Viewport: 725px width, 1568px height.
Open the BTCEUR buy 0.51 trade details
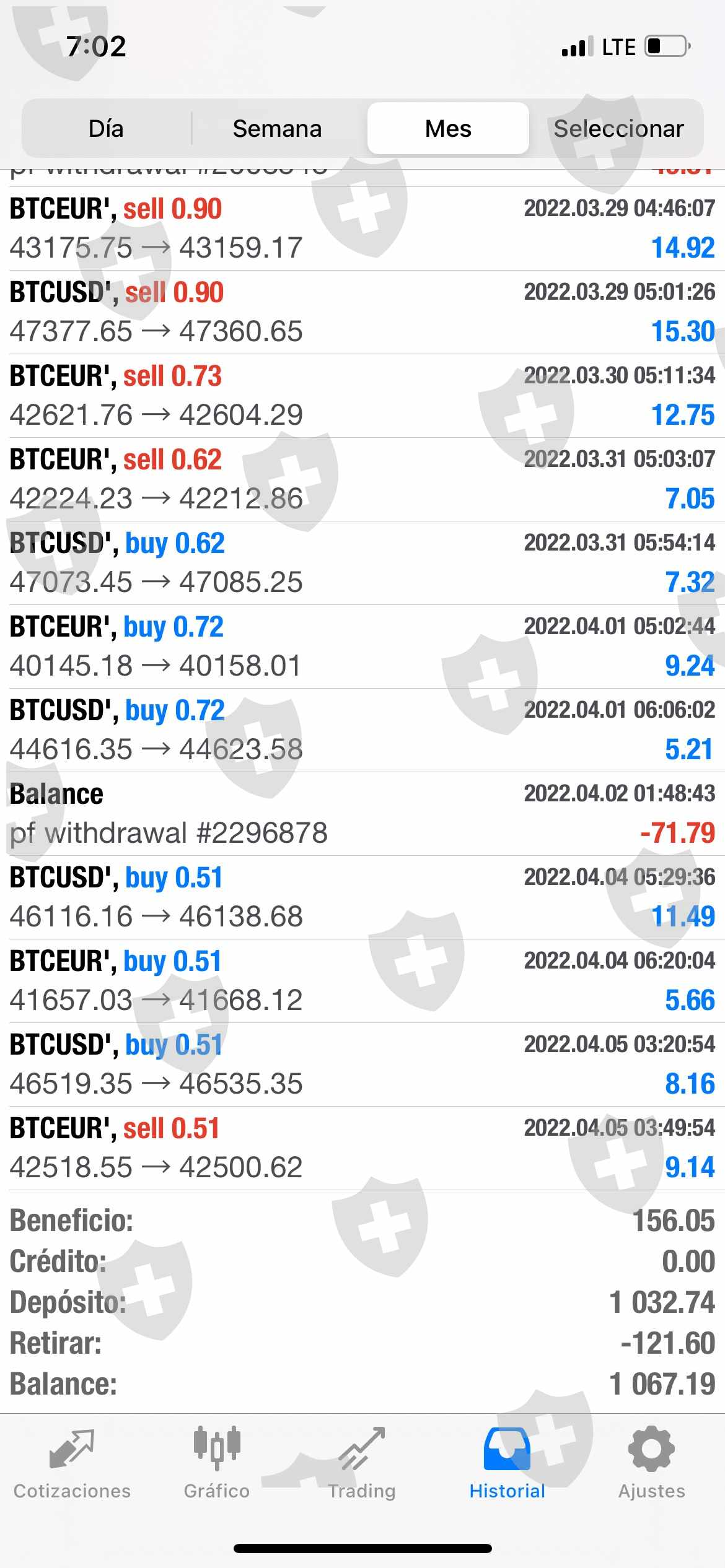[x=362, y=981]
